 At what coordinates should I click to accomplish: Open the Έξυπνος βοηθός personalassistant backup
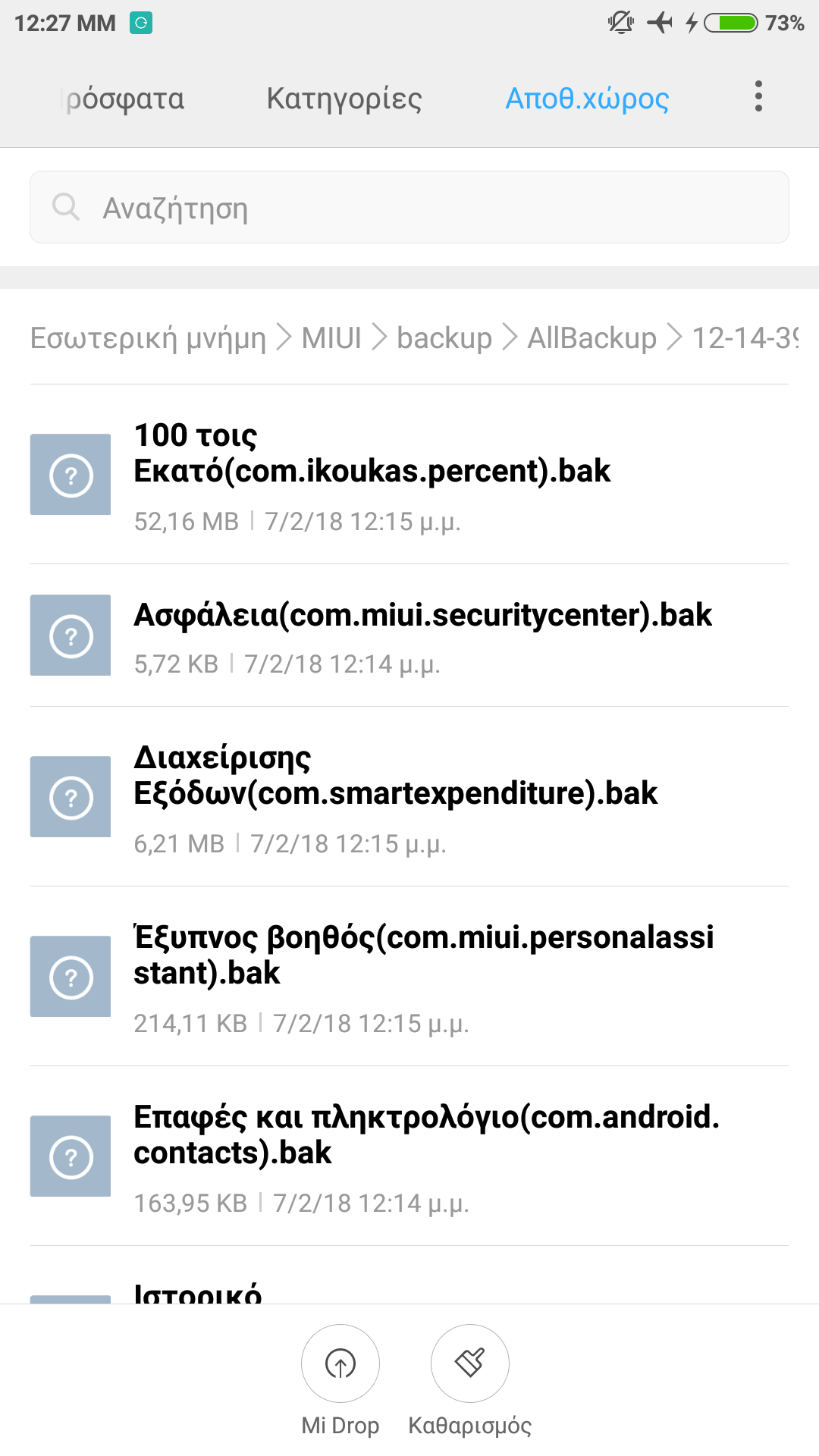point(409,976)
